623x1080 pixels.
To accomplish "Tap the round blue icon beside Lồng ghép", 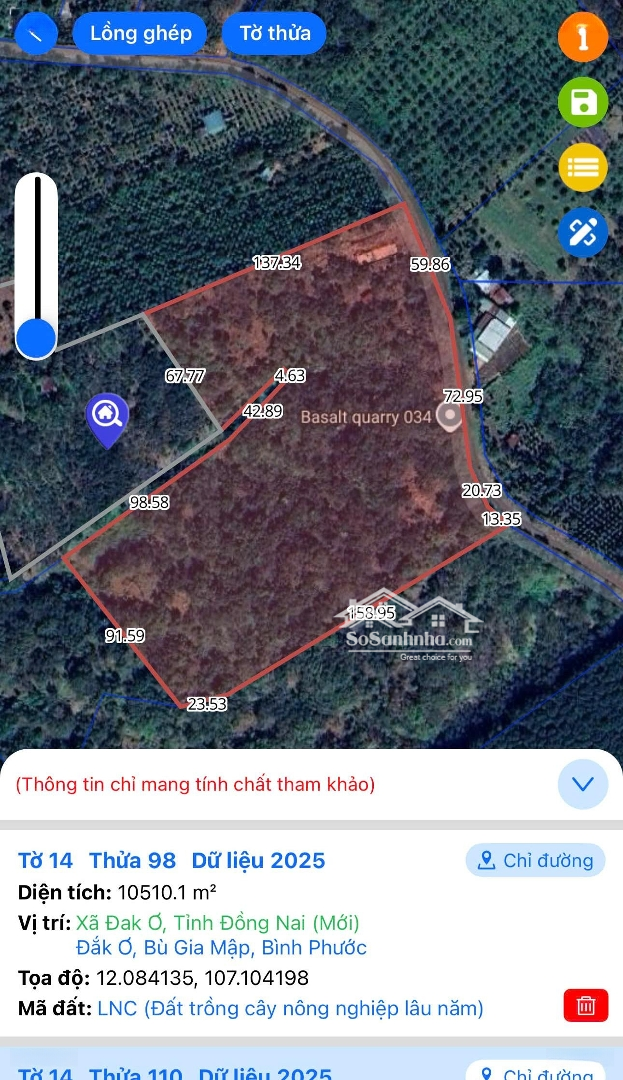I will (37, 34).
